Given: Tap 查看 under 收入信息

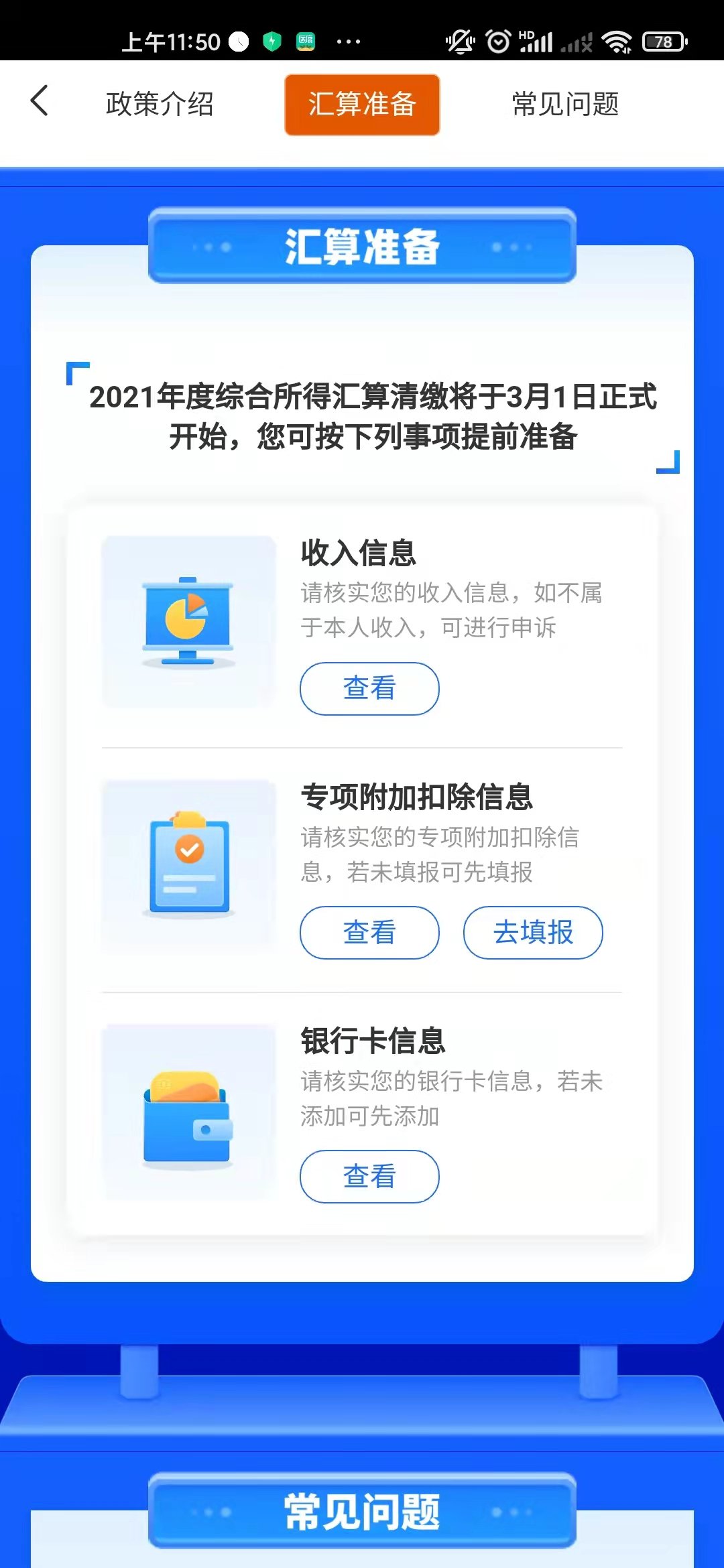Looking at the screenshot, I should coord(369,688).
